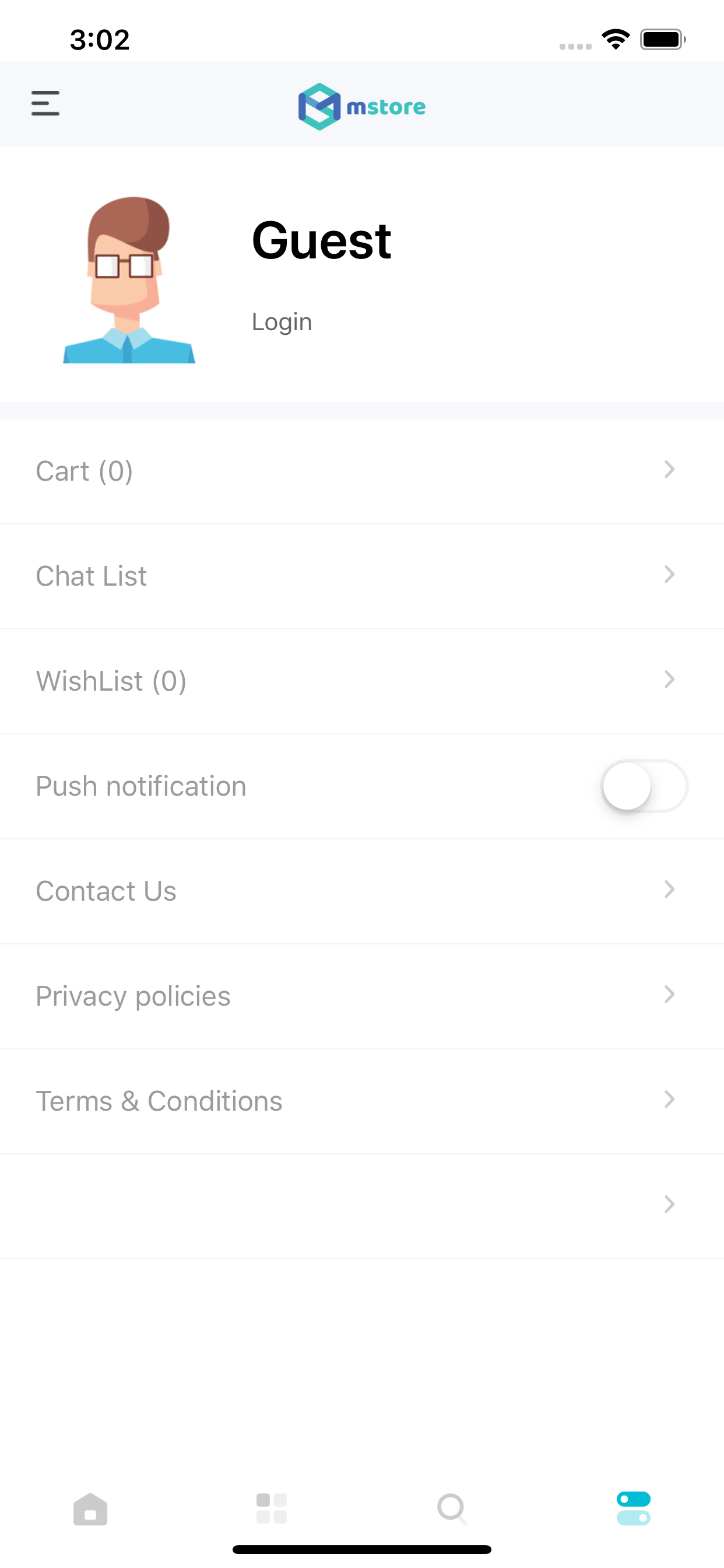The height and width of the screenshot is (1568, 724).
Task: Click the Guest name text
Action: (322, 240)
